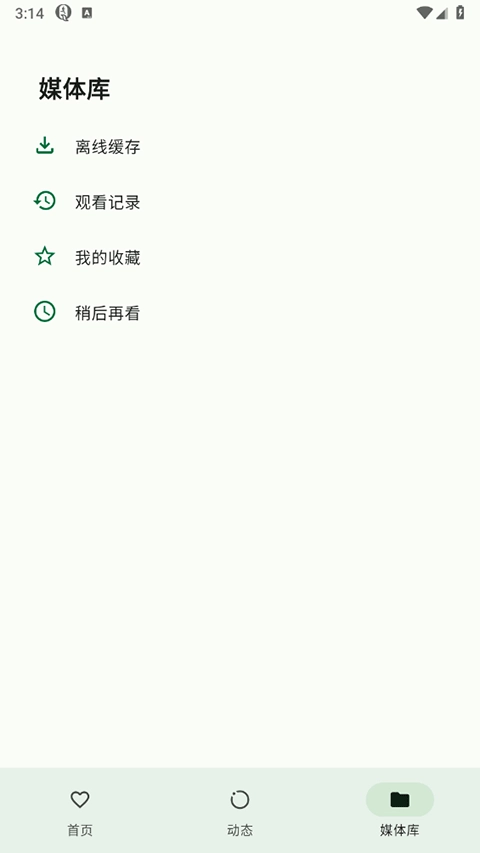The image size is (480, 853).
Task: Select the 媒体库 library tab
Action: (x=400, y=811)
